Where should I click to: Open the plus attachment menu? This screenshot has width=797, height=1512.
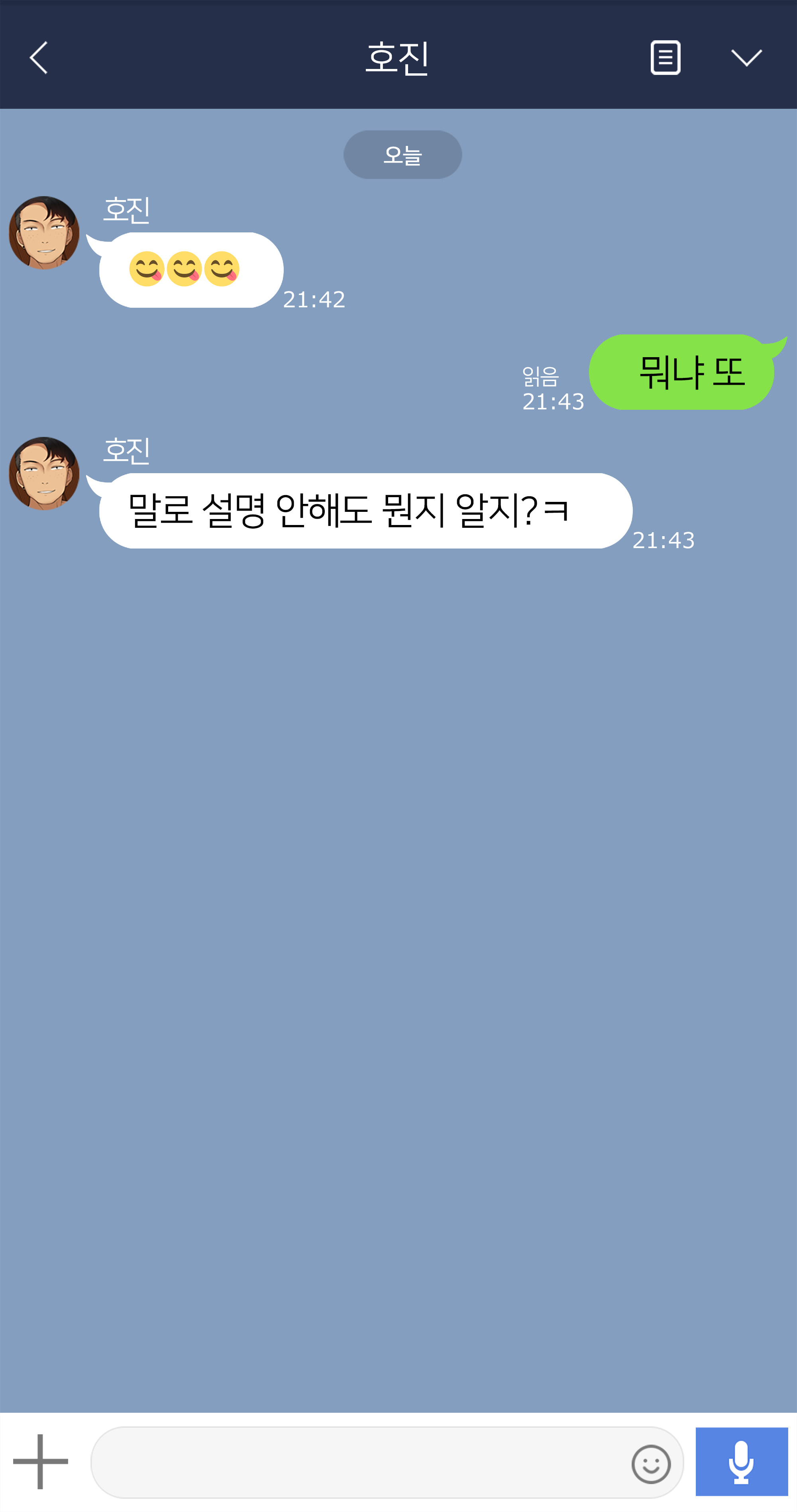[x=41, y=1461]
